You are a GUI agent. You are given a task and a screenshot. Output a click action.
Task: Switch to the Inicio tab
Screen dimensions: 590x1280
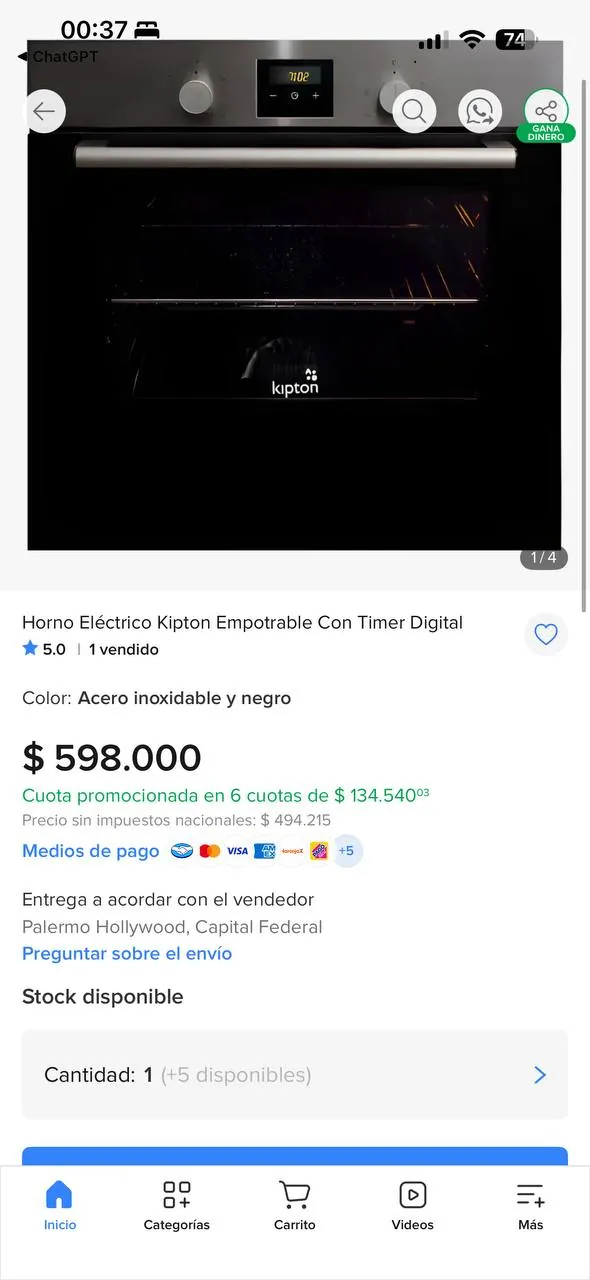59,1205
